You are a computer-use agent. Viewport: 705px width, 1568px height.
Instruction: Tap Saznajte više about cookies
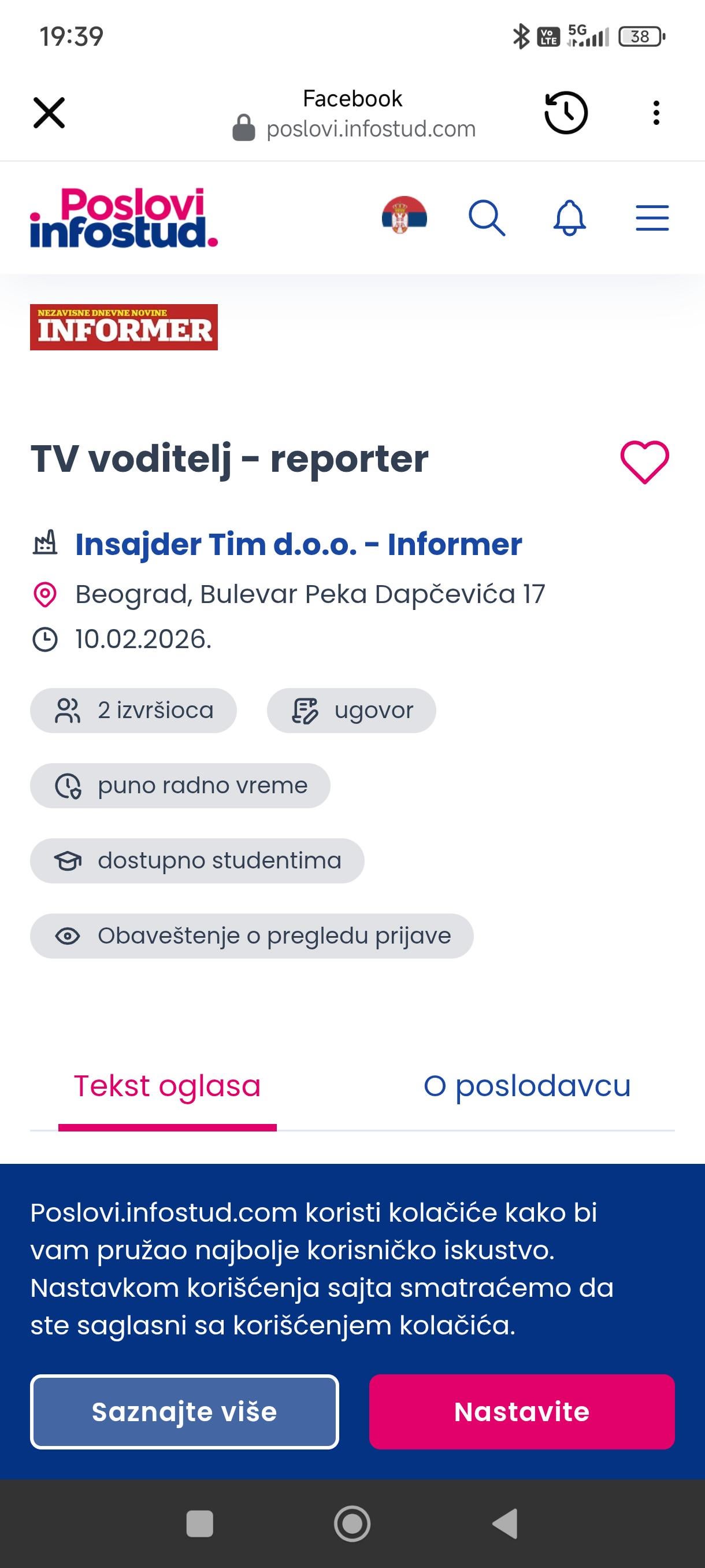pos(184,1411)
